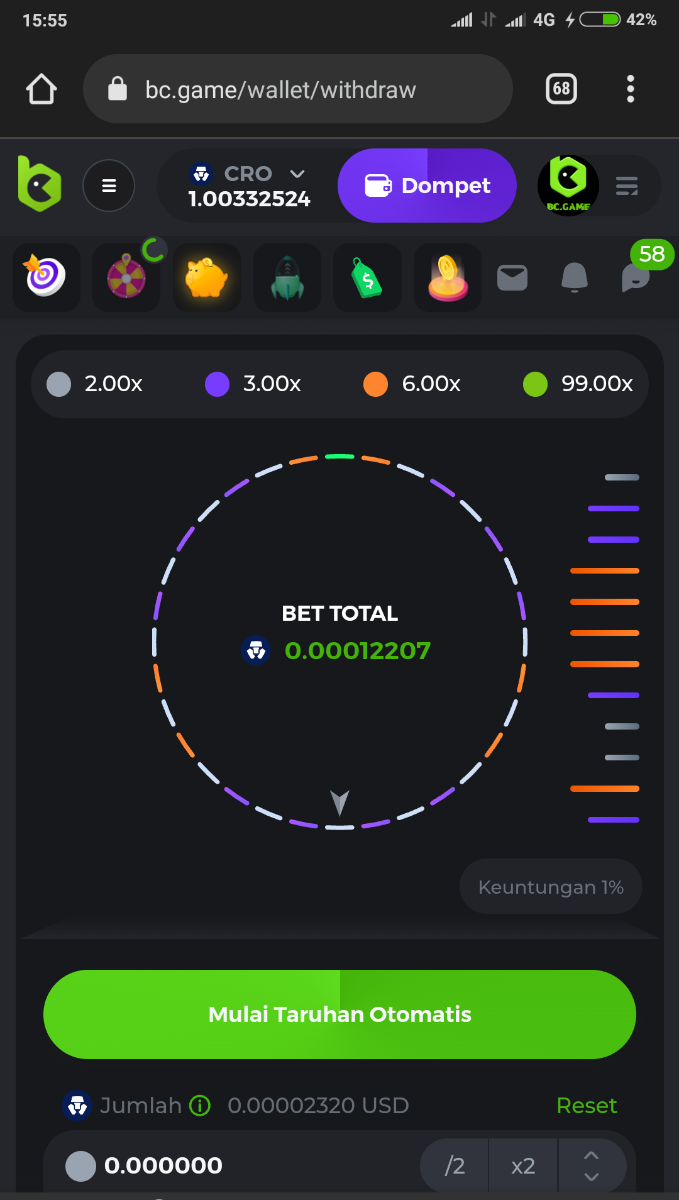The width and height of the screenshot is (679, 1200).
Task: Open the BC.Game hamburger menu
Action: (x=108, y=185)
